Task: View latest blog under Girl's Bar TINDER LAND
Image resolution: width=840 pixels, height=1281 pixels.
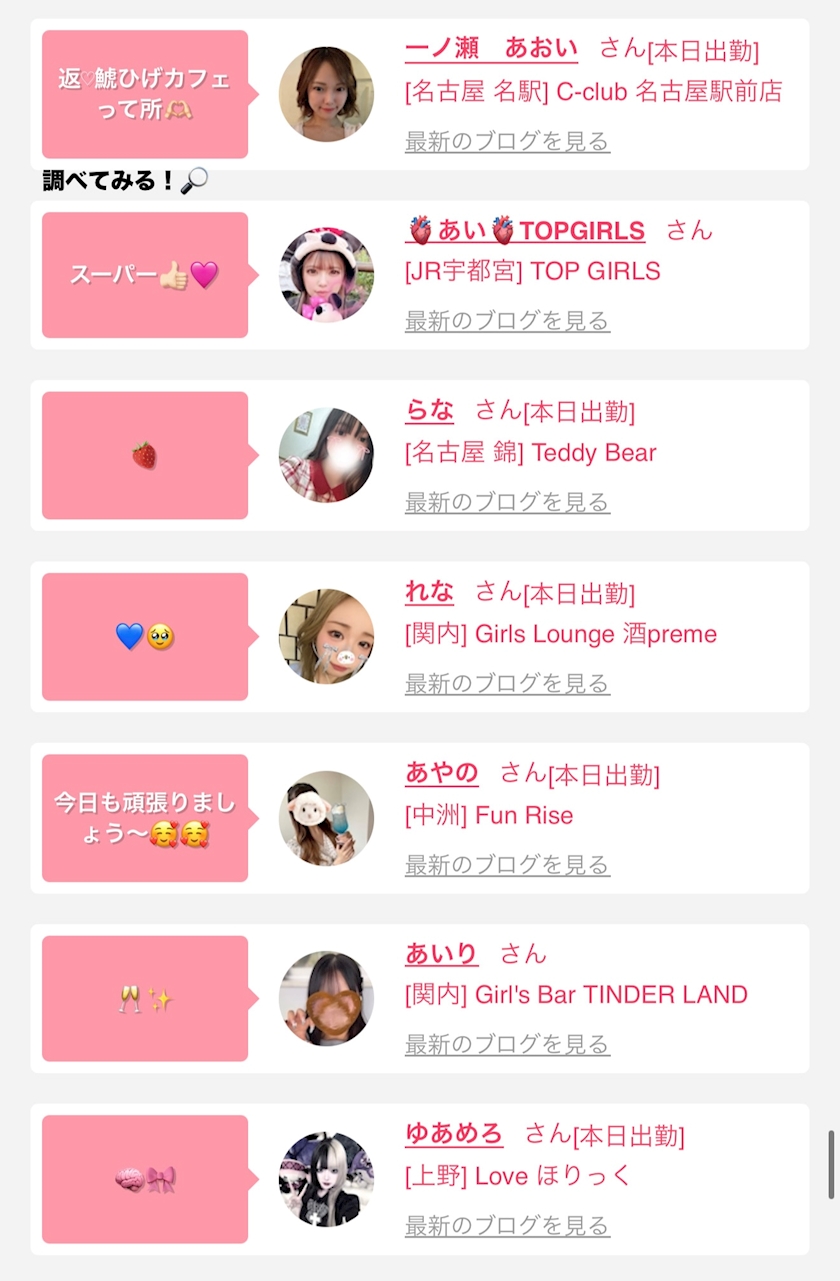Action: [x=507, y=1045]
